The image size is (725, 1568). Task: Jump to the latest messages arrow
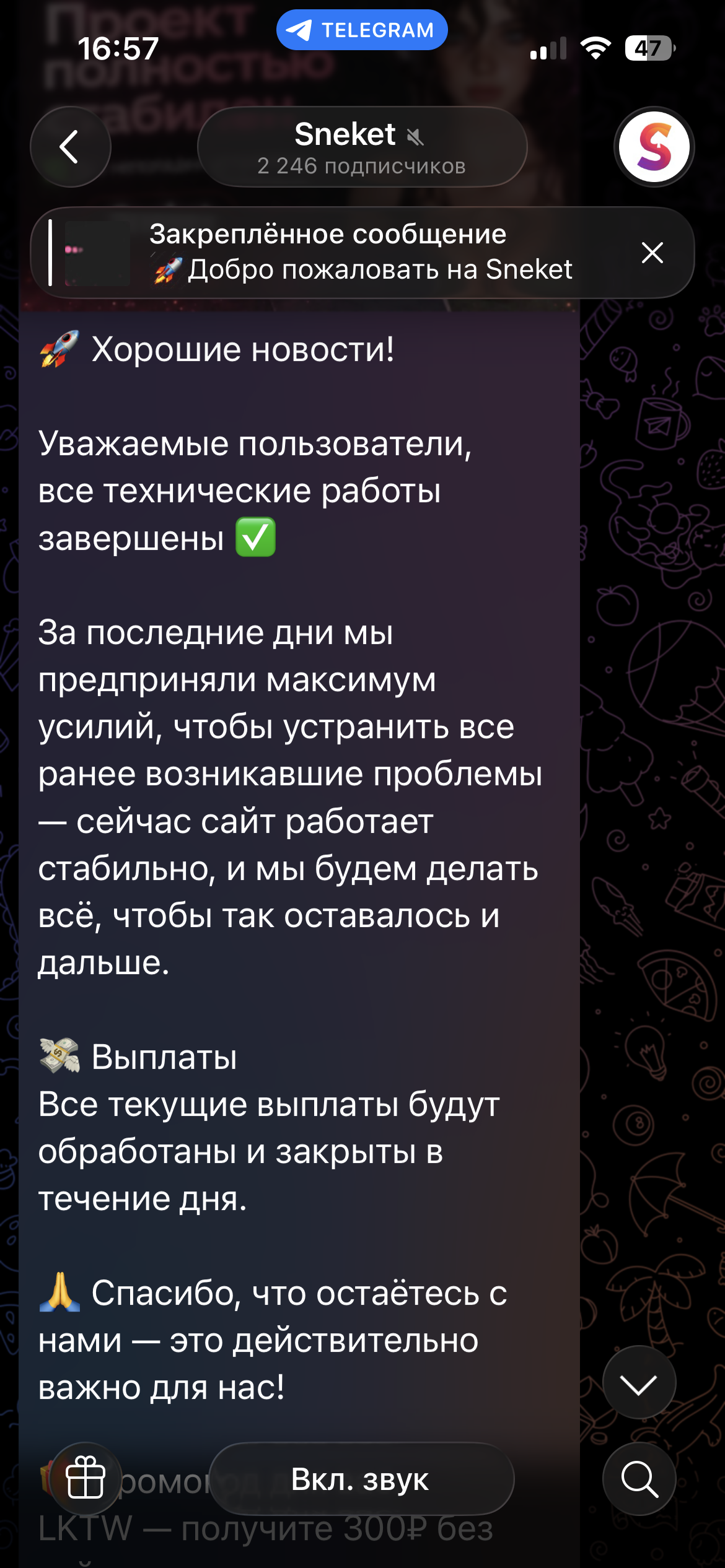(x=639, y=1382)
